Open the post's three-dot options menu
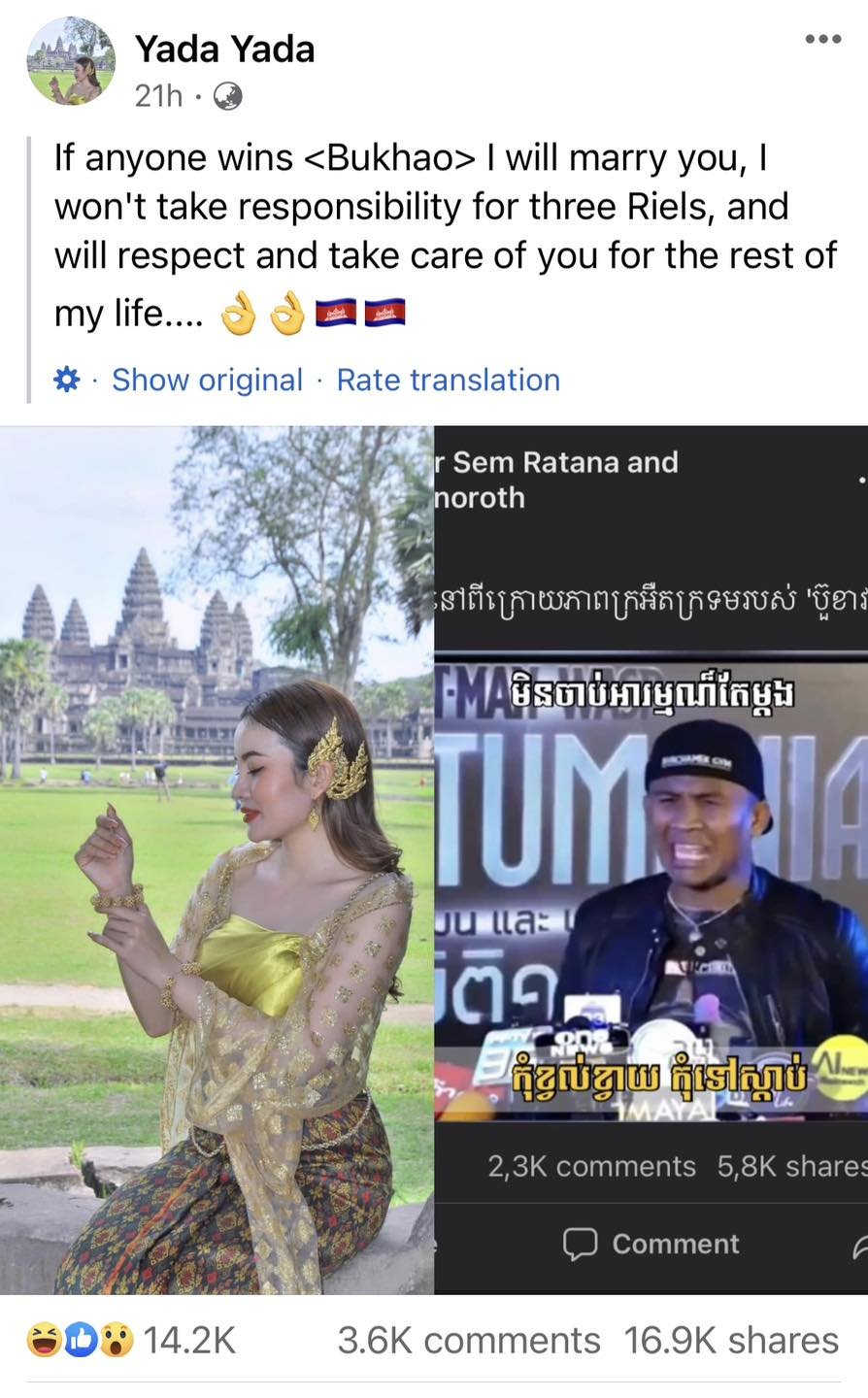This screenshot has width=868, height=1398. [x=822, y=39]
